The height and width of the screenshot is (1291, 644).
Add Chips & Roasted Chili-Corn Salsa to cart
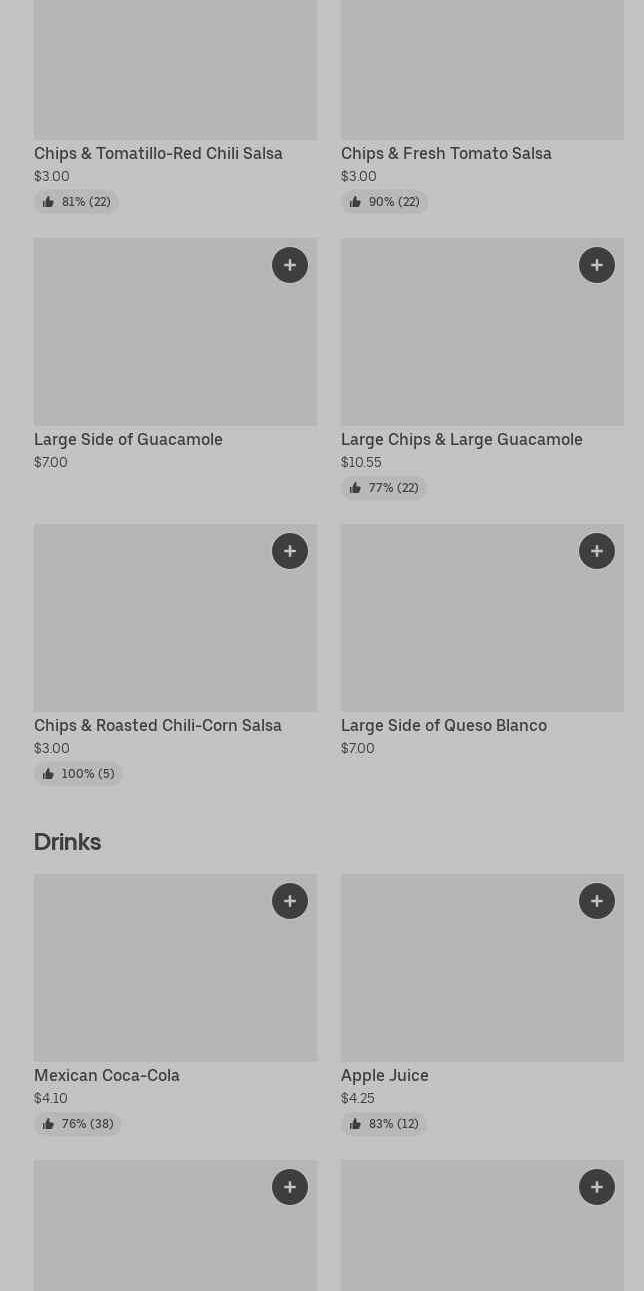point(290,551)
